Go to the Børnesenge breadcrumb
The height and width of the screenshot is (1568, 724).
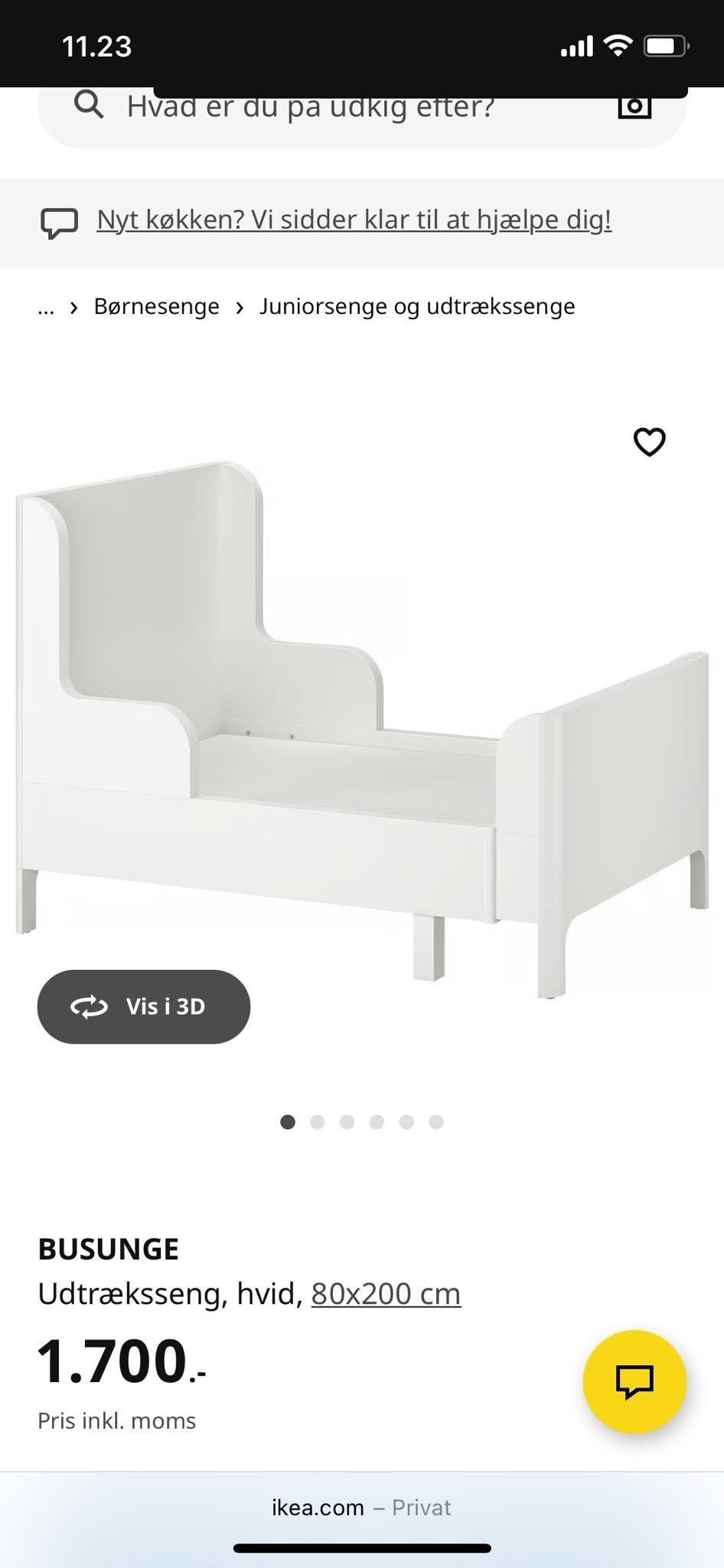tap(156, 306)
